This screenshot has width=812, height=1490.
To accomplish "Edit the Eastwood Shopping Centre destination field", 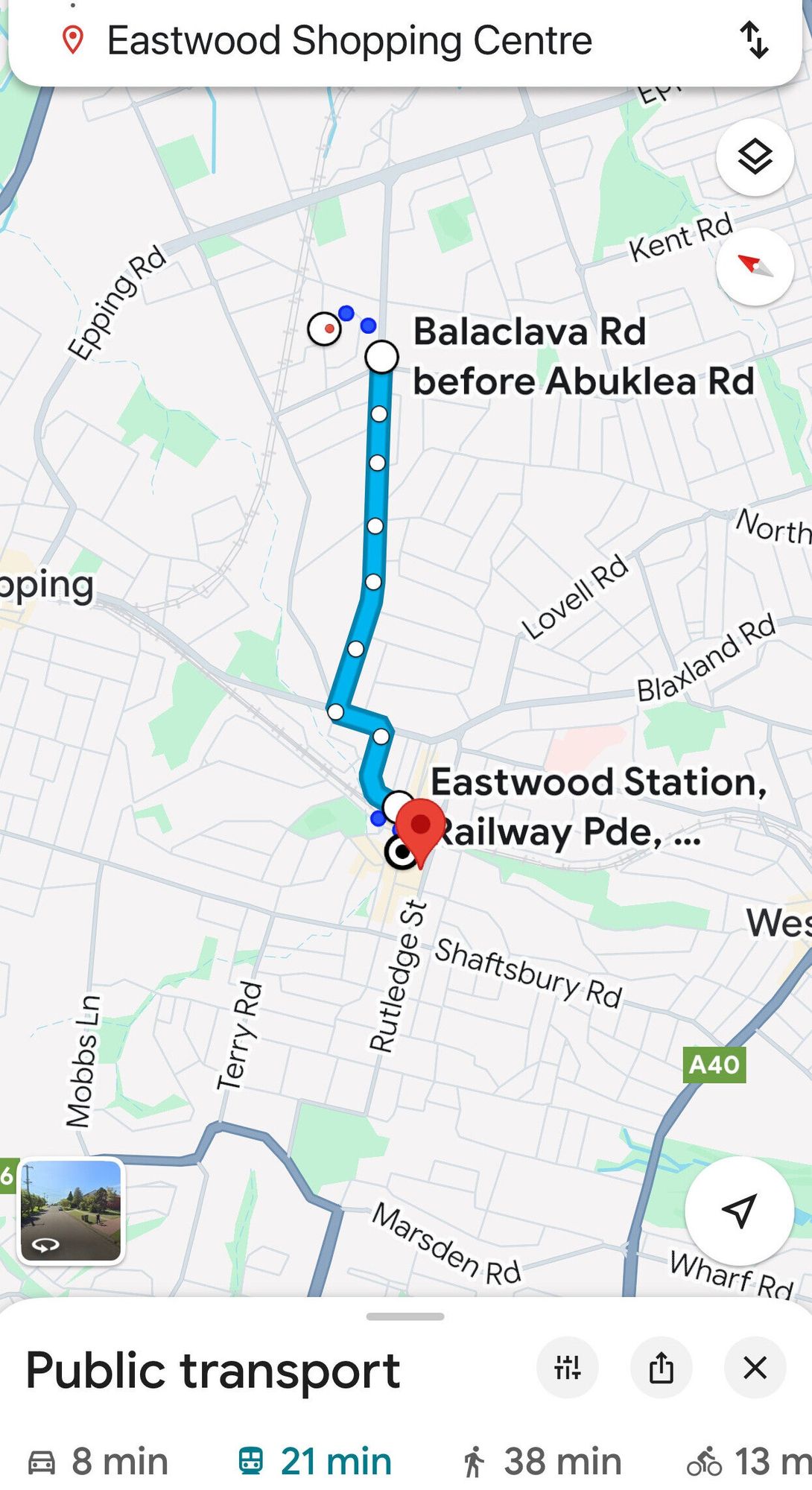I will point(349,40).
